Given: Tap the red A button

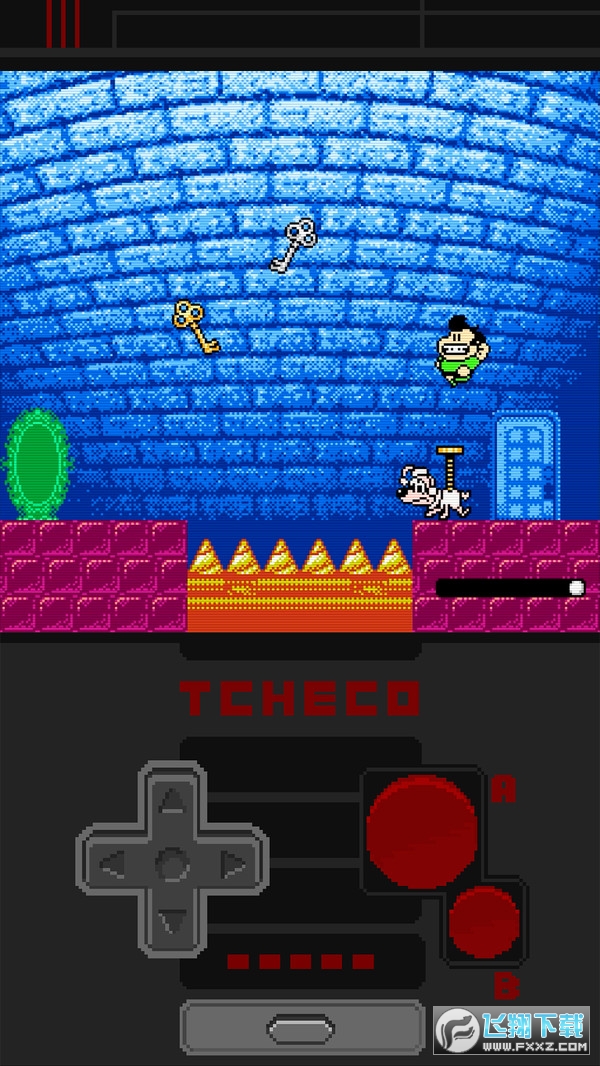Looking at the screenshot, I should pos(421,831).
